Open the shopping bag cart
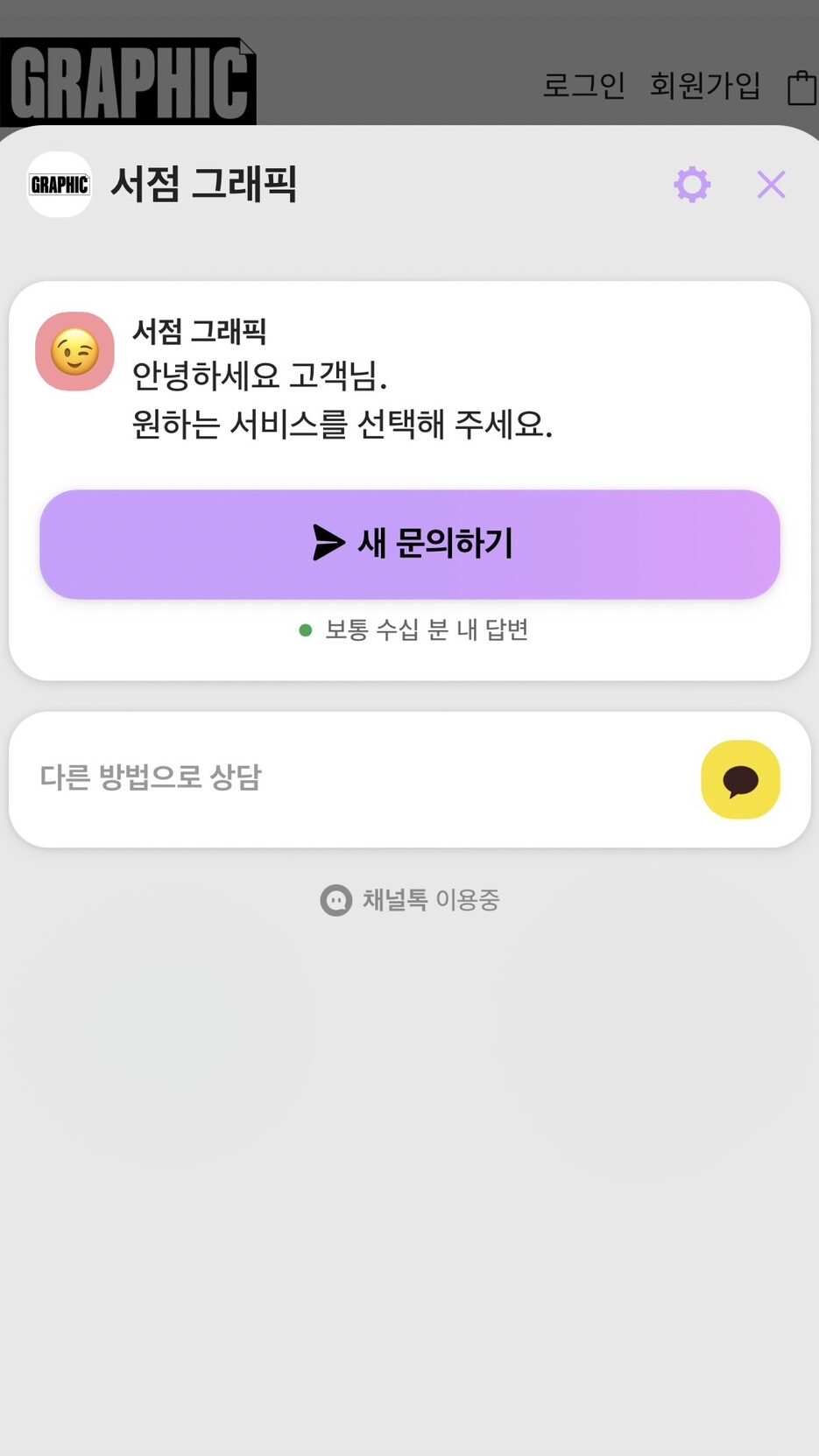The height and width of the screenshot is (1456, 819). pos(801,88)
